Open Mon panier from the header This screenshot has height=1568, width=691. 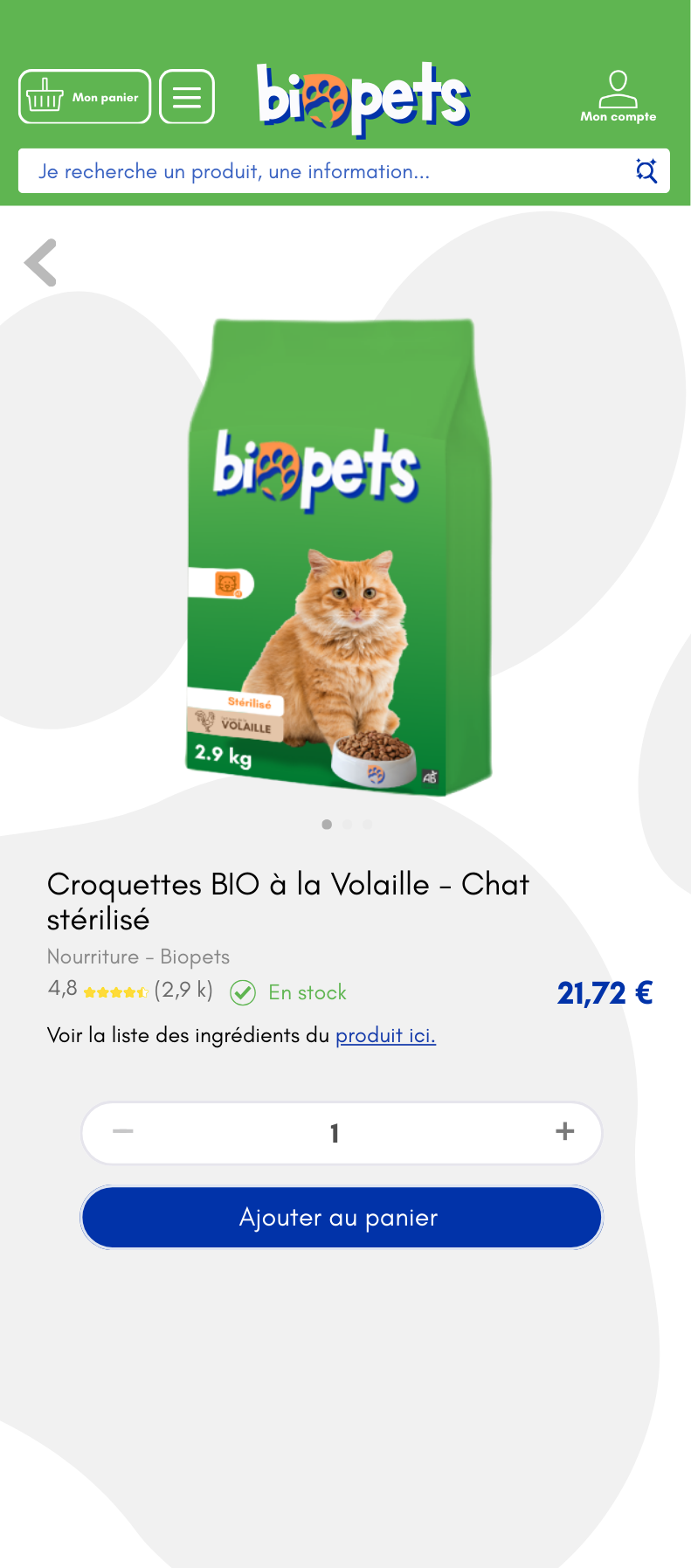84,97
